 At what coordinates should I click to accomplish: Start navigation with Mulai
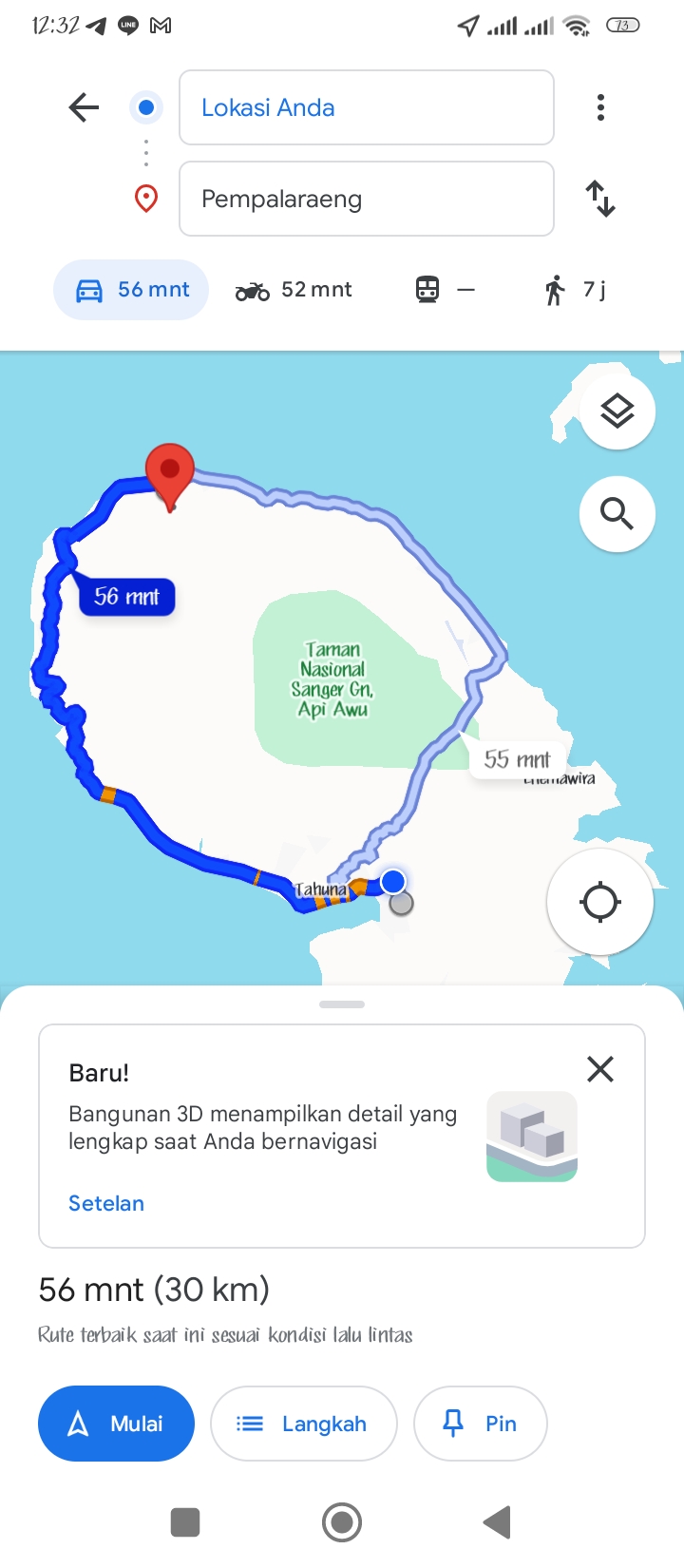116,1424
